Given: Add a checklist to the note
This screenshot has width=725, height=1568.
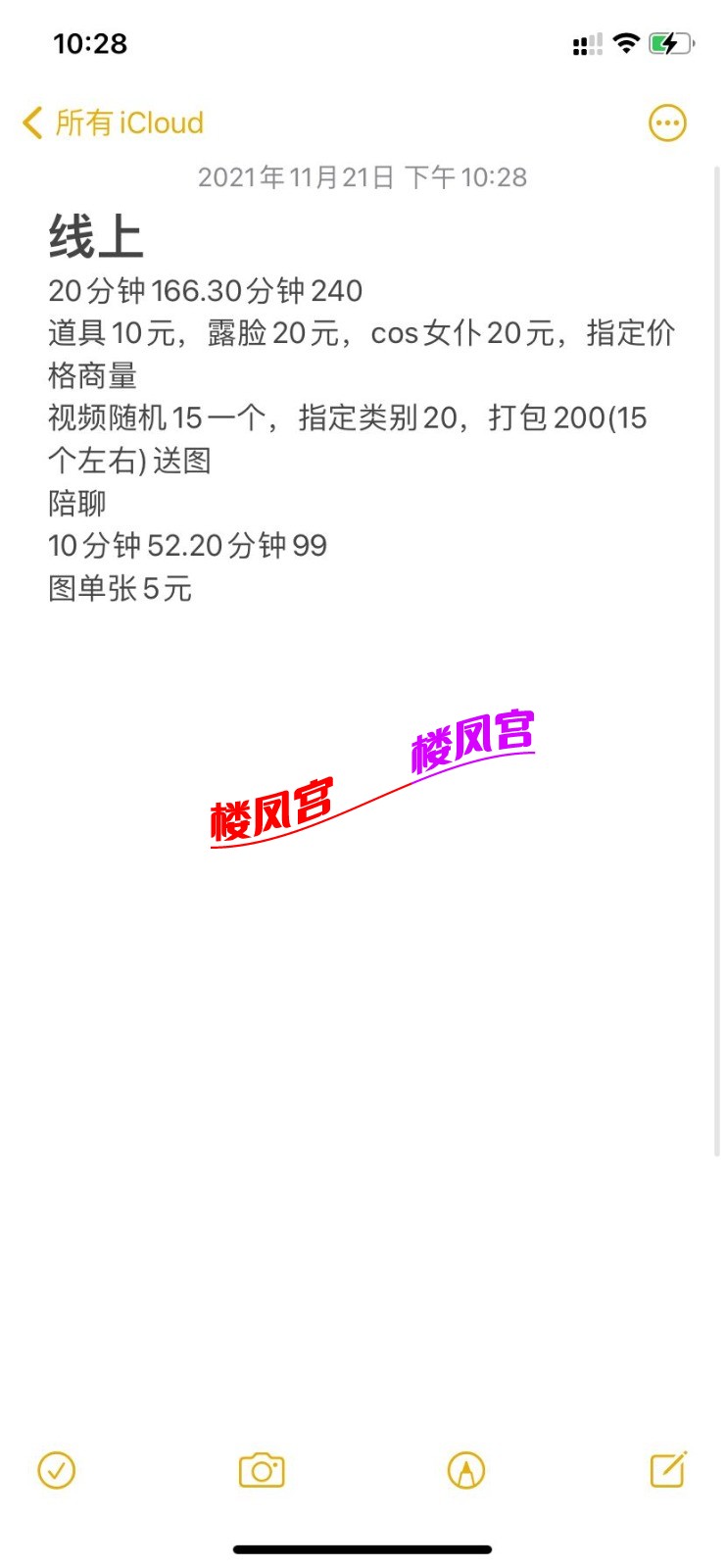Looking at the screenshot, I should (57, 1470).
